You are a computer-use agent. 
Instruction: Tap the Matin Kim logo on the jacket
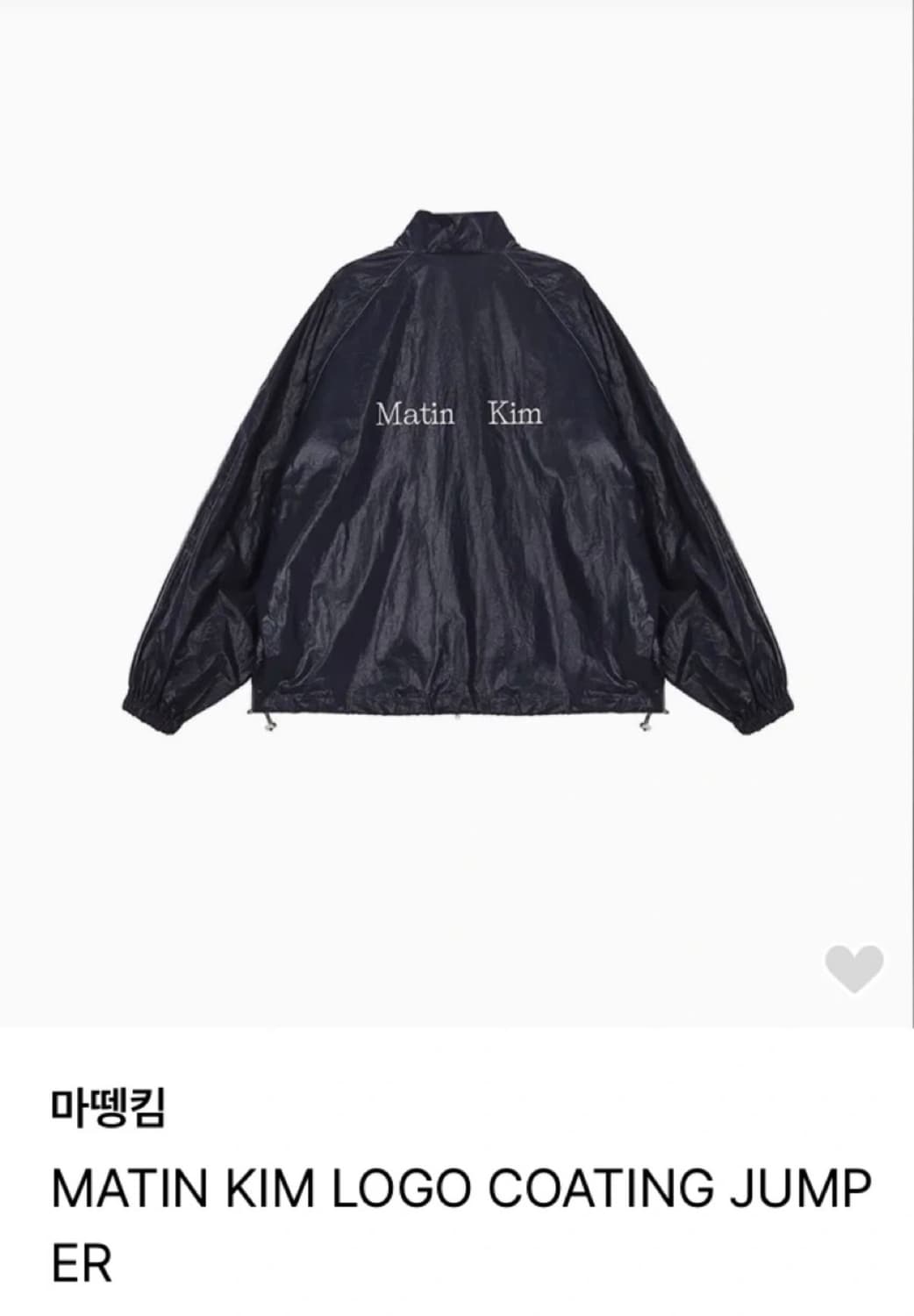[x=459, y=416]
